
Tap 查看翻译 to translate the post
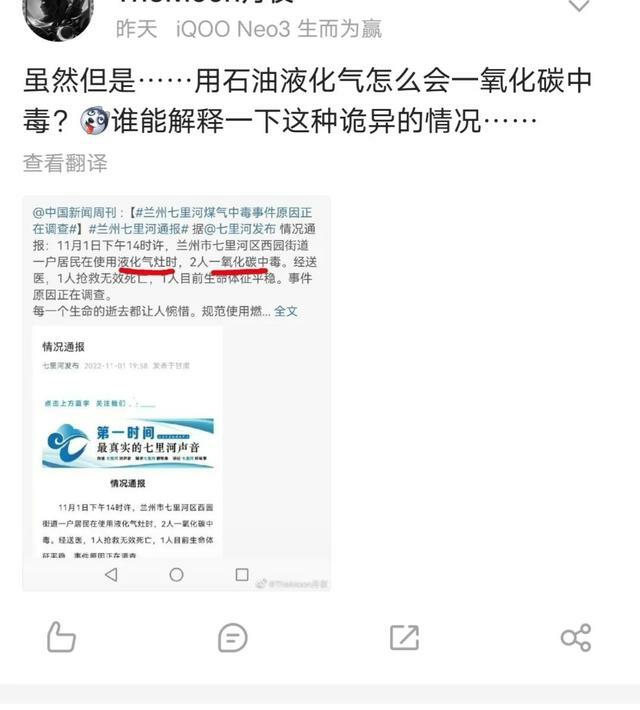[65, 163]
